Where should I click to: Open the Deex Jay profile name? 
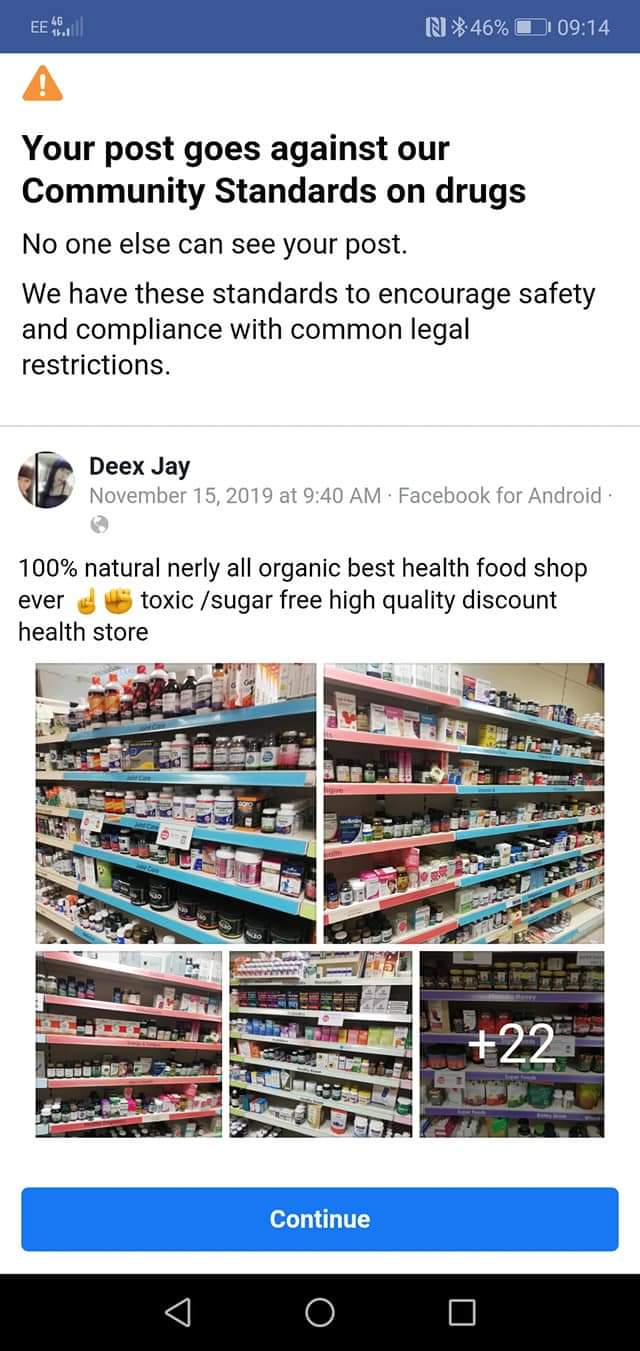point(139,465)
